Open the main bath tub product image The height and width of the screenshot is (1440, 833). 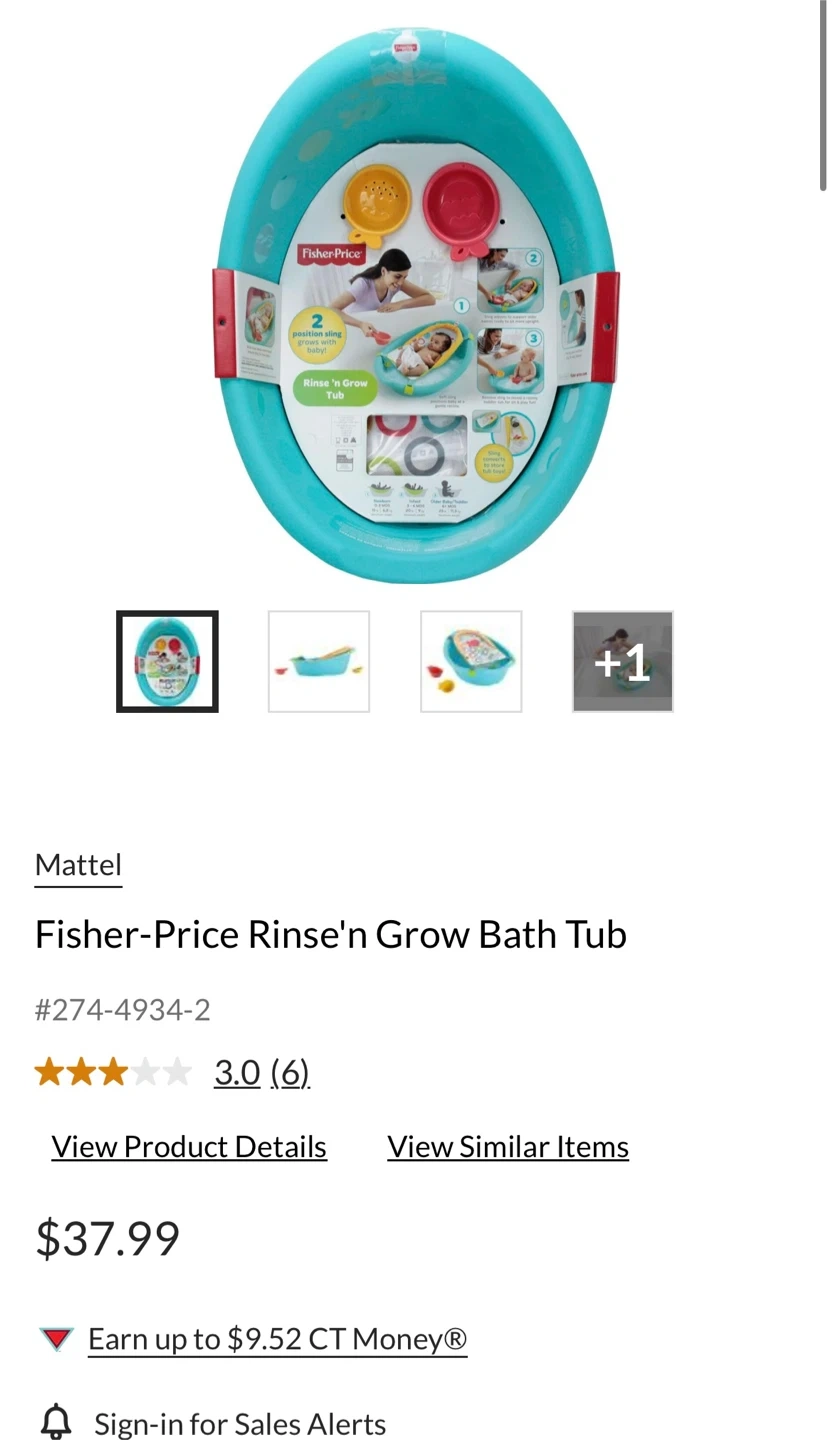click(x=416, y=305)
